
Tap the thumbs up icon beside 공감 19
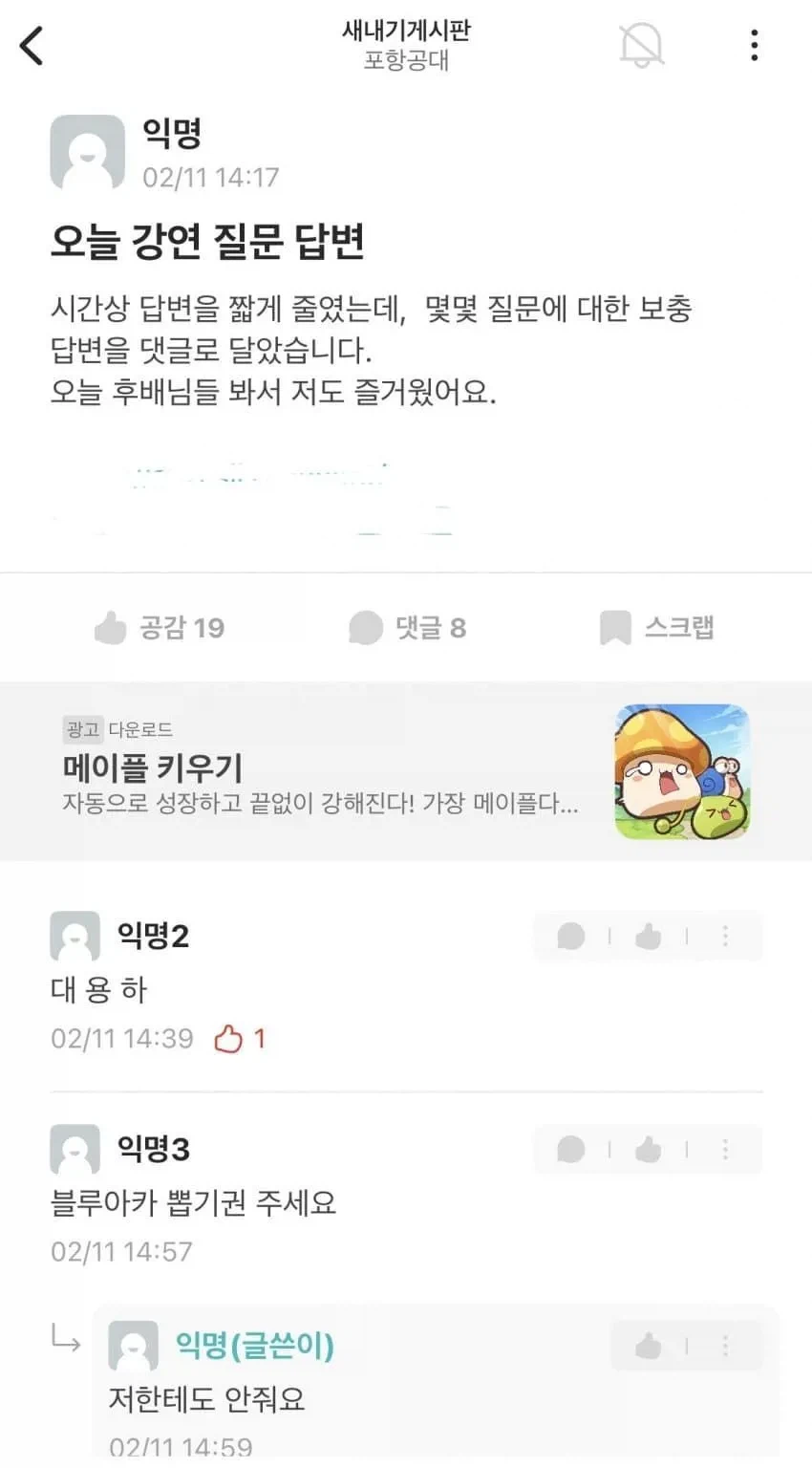point(112,627)
